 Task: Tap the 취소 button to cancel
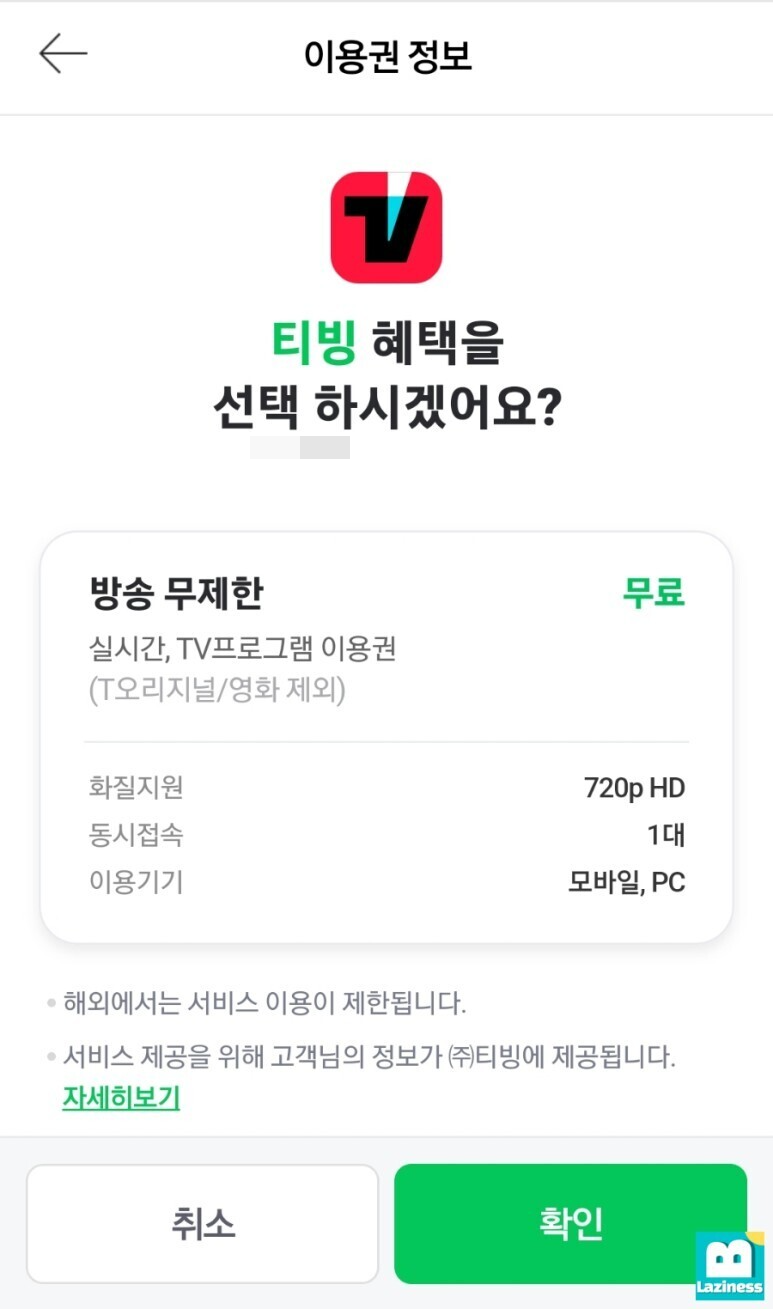click(x=202, y=1224)
